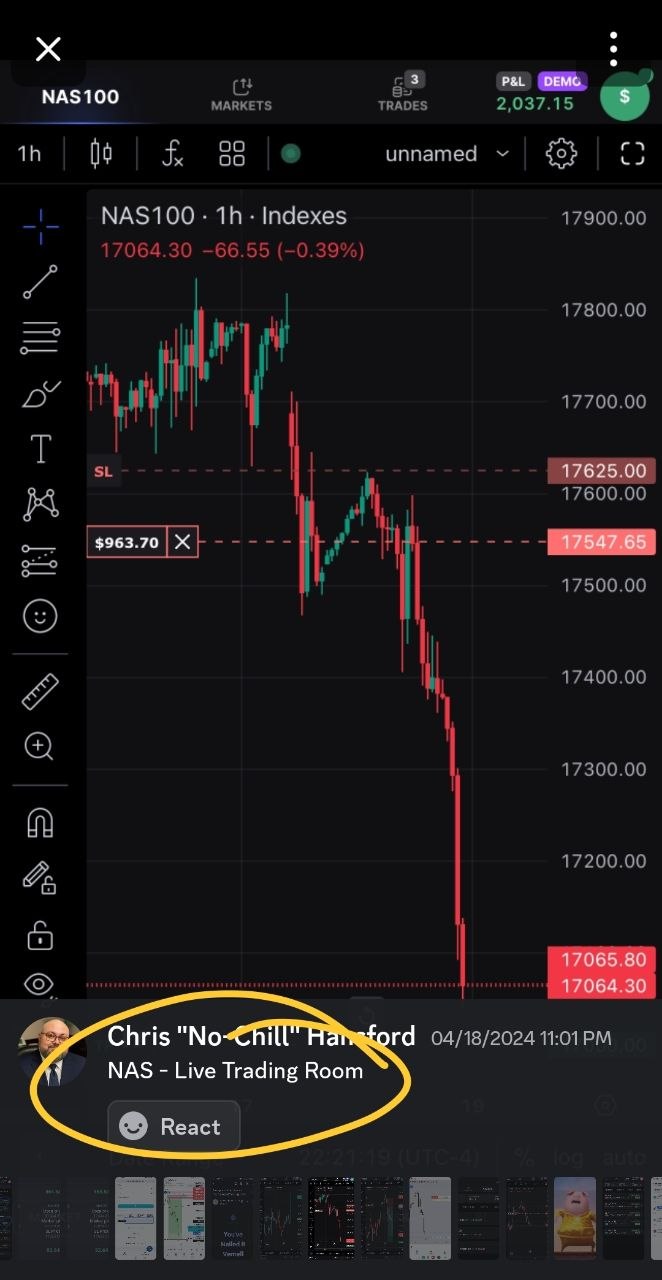Tap the React button
Image resolution: width=662 pixels, height=1280 pixels.
173,1127
